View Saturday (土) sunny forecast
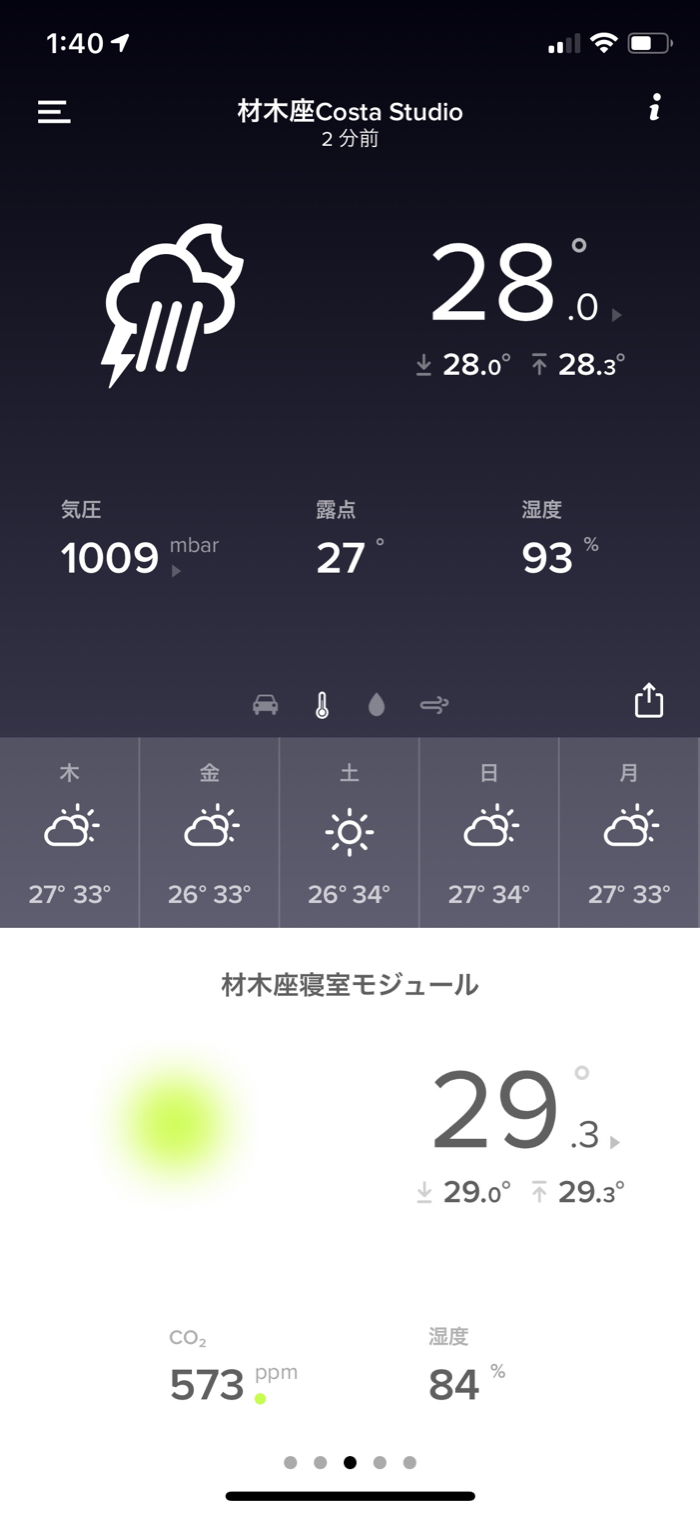 349,832
